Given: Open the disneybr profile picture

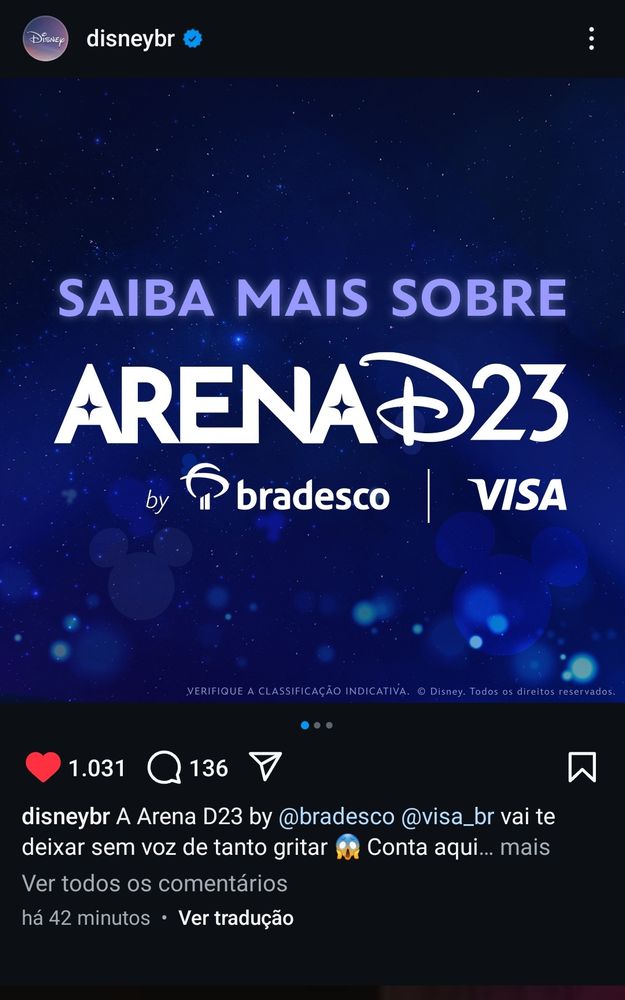Looking at the screenshot, I should (x=45, y=39).
